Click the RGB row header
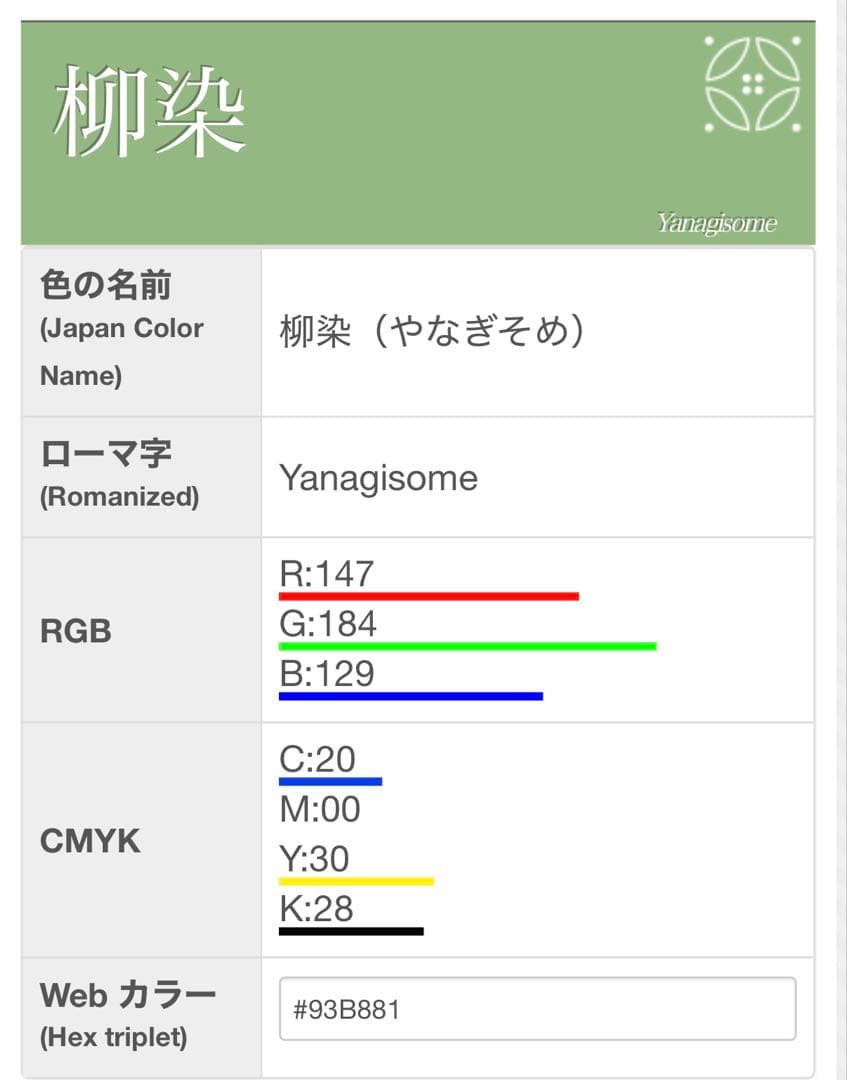847x1080 pixels. click(x=75, y=631)
